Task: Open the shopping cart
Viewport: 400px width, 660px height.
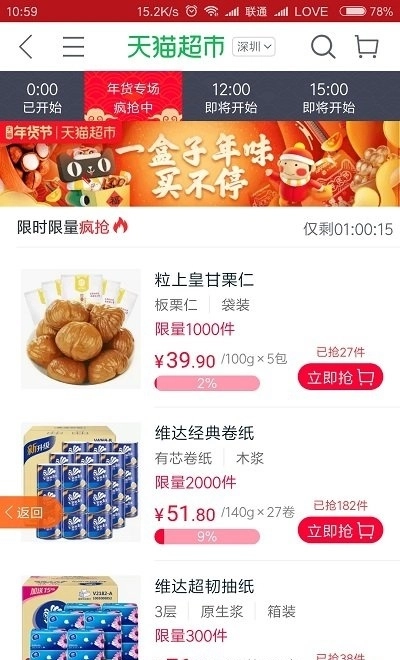Action: pyautogui.click(x=367, y=47)
